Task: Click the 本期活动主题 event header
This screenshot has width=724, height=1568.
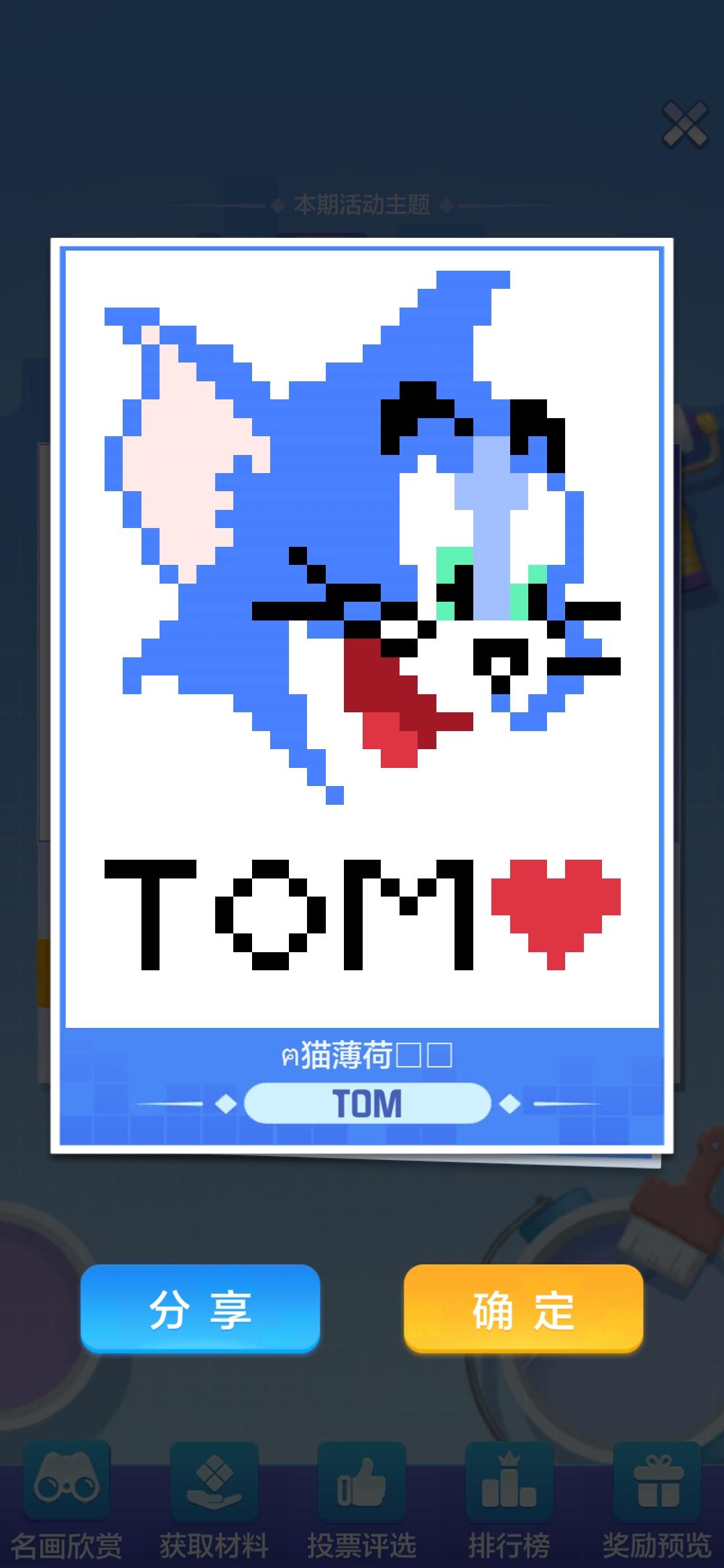Action: pos(362,206)
